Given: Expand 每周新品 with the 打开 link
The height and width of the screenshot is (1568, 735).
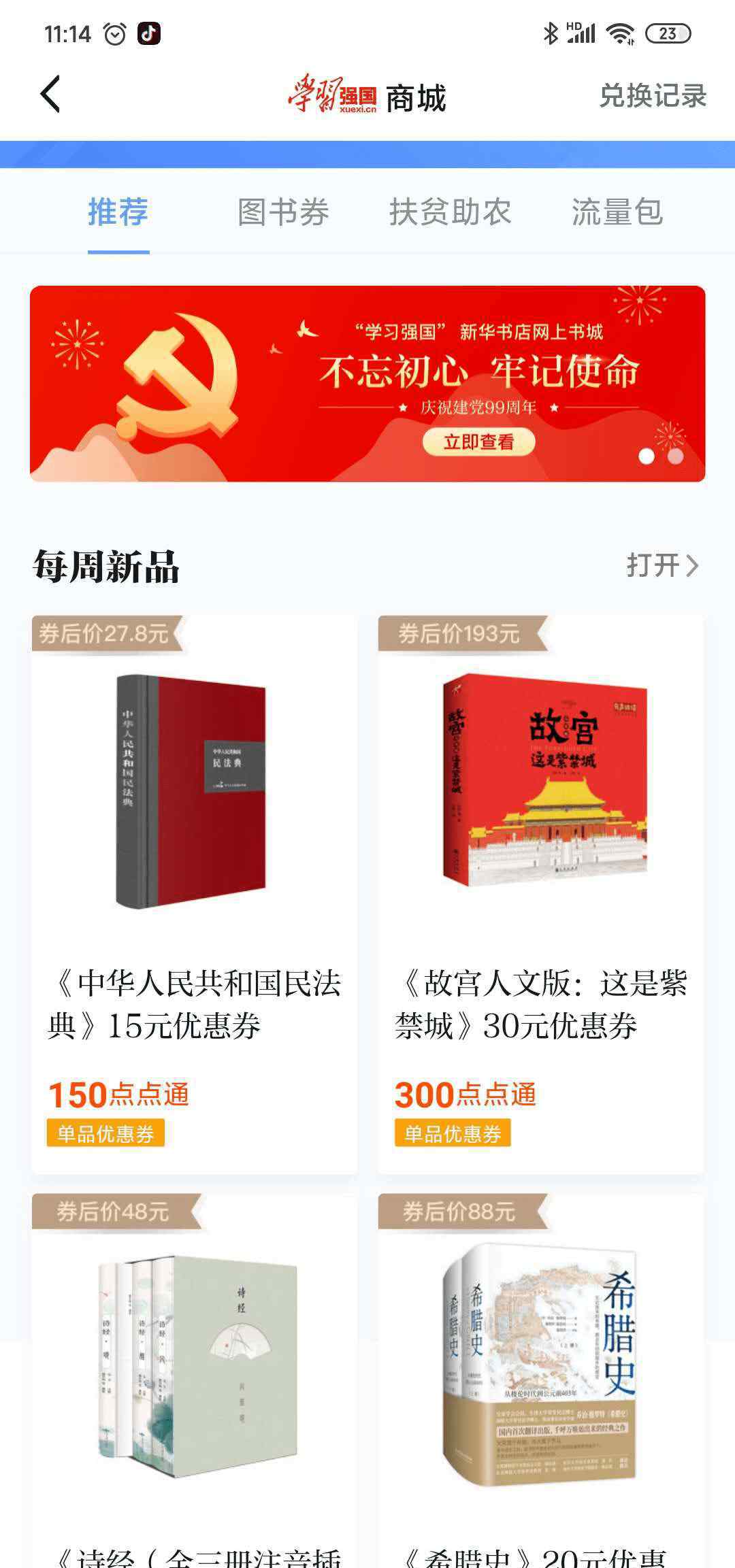Looking at the screenshot, I should 661,565.
